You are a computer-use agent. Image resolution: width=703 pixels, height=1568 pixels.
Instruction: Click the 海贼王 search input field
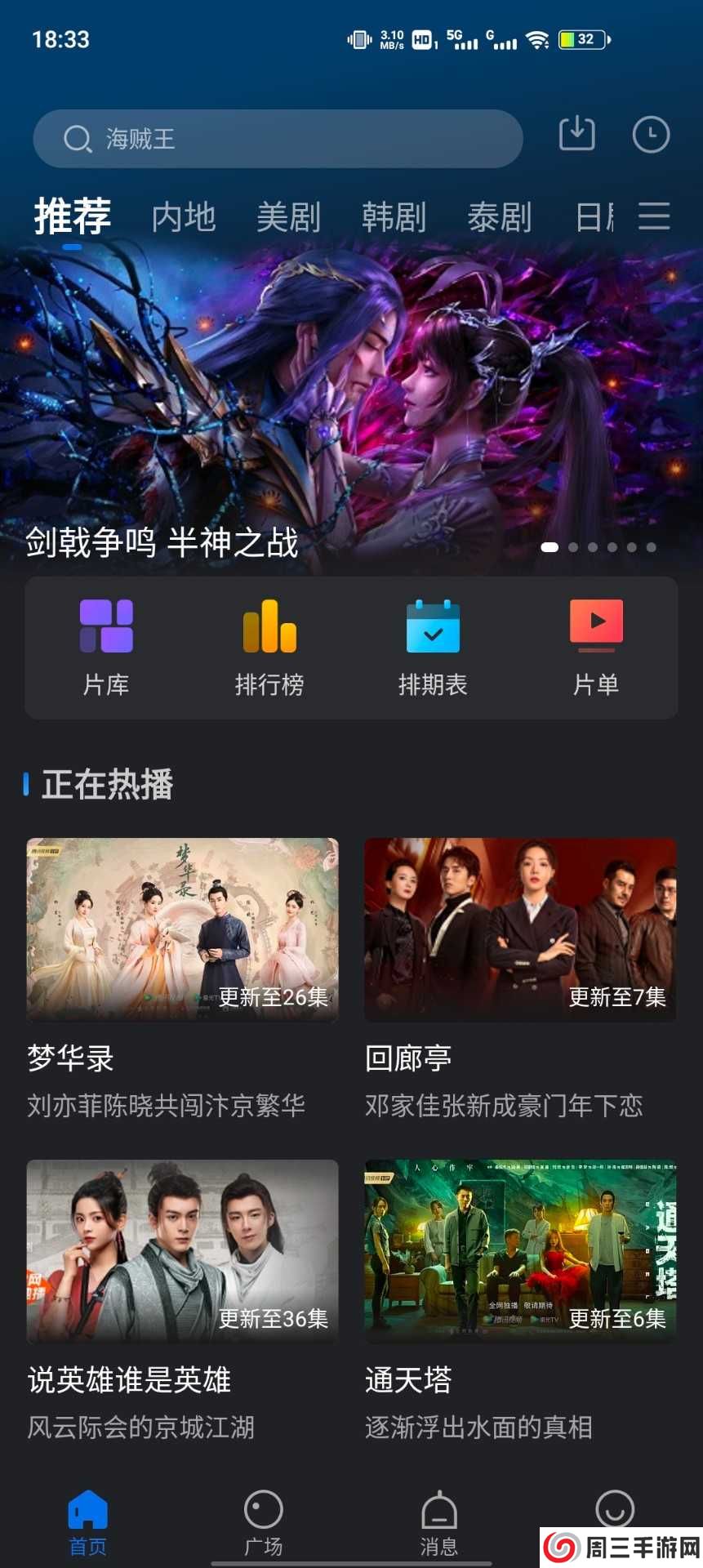tap(278, 138)
